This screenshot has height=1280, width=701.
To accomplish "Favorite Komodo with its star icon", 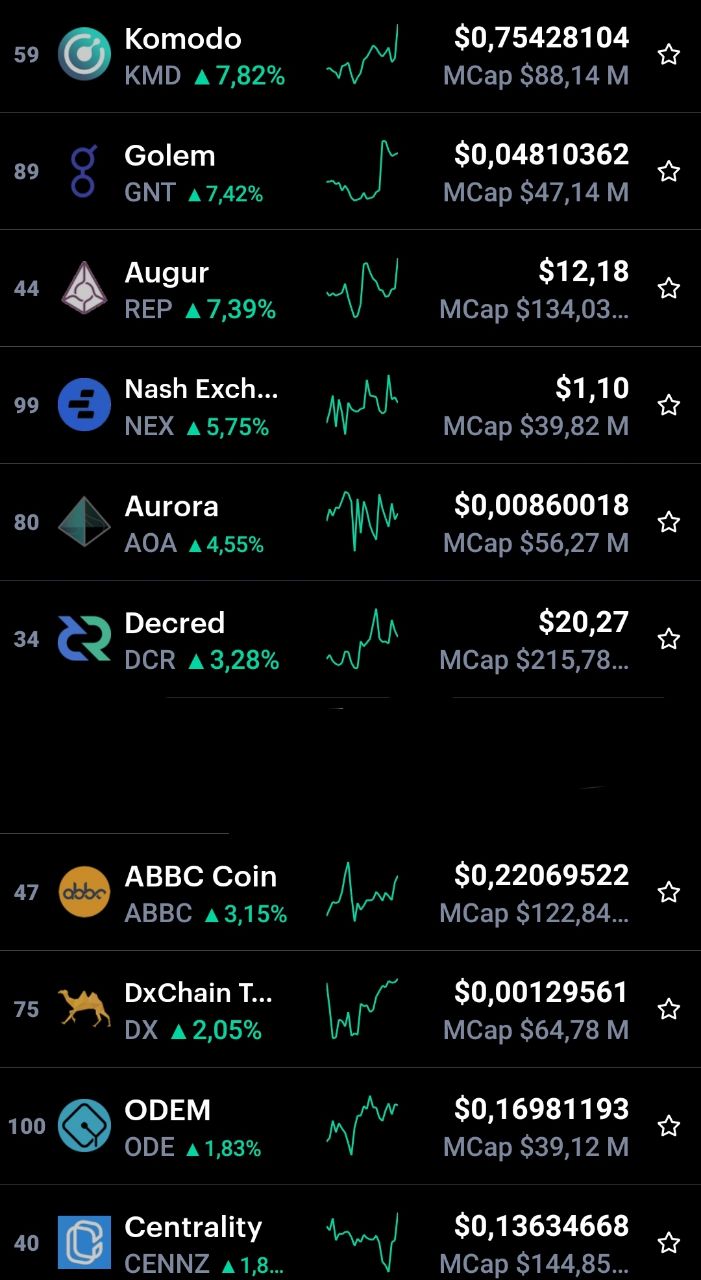I will pos(669,55).
